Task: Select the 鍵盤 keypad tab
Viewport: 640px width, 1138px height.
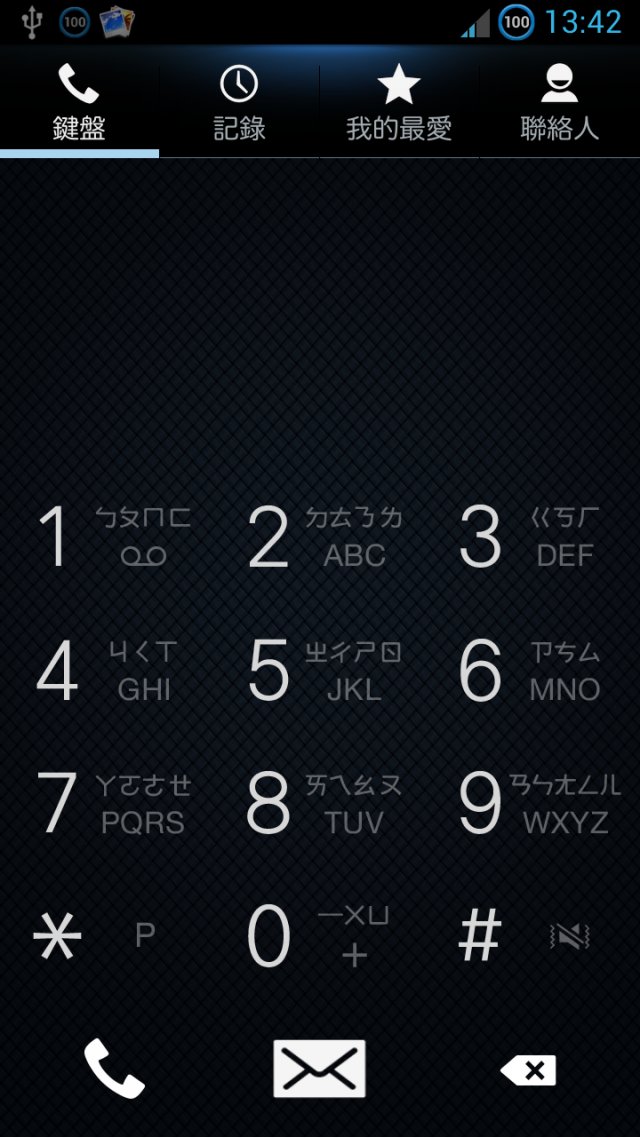Action: [79, 103]
